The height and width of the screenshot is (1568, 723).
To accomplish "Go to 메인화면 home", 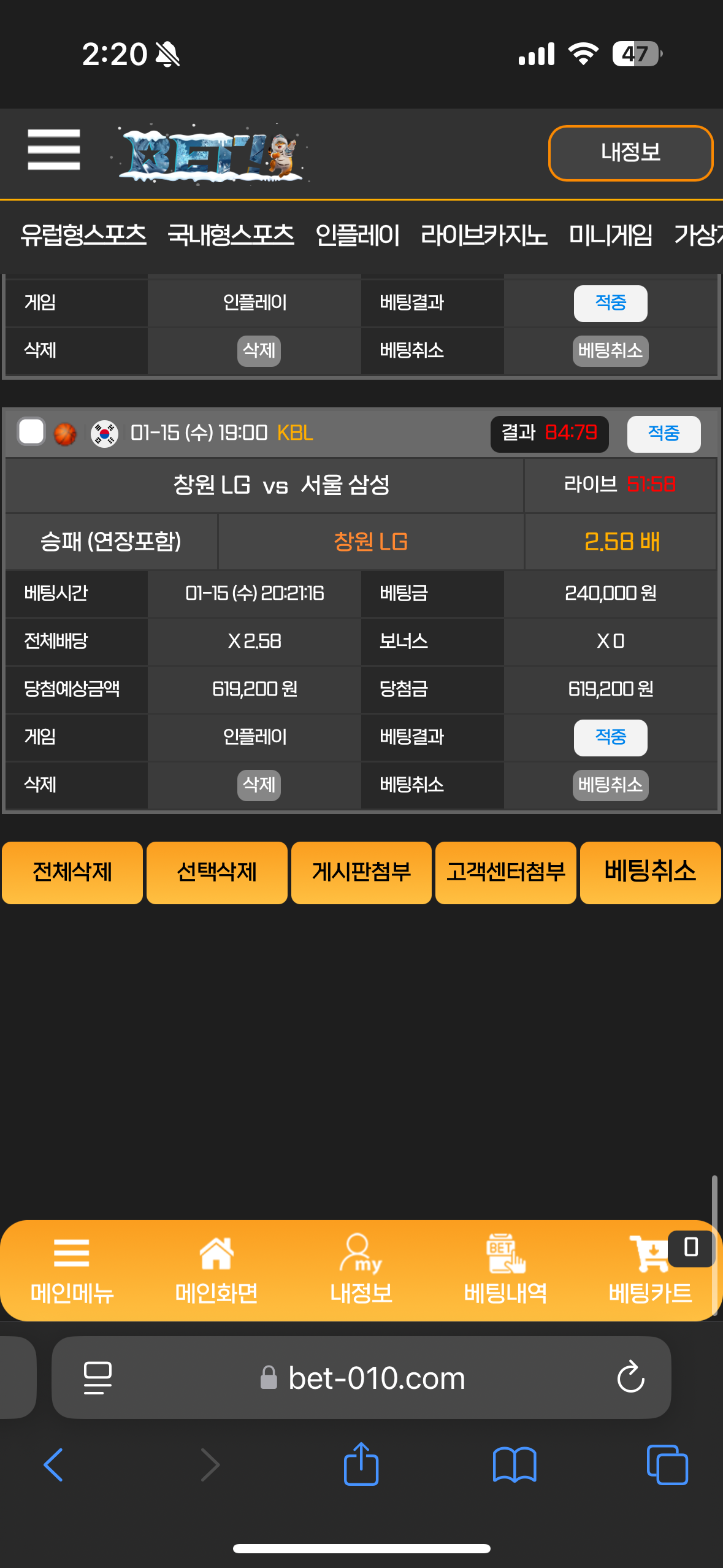I will tap(216, 1269).
